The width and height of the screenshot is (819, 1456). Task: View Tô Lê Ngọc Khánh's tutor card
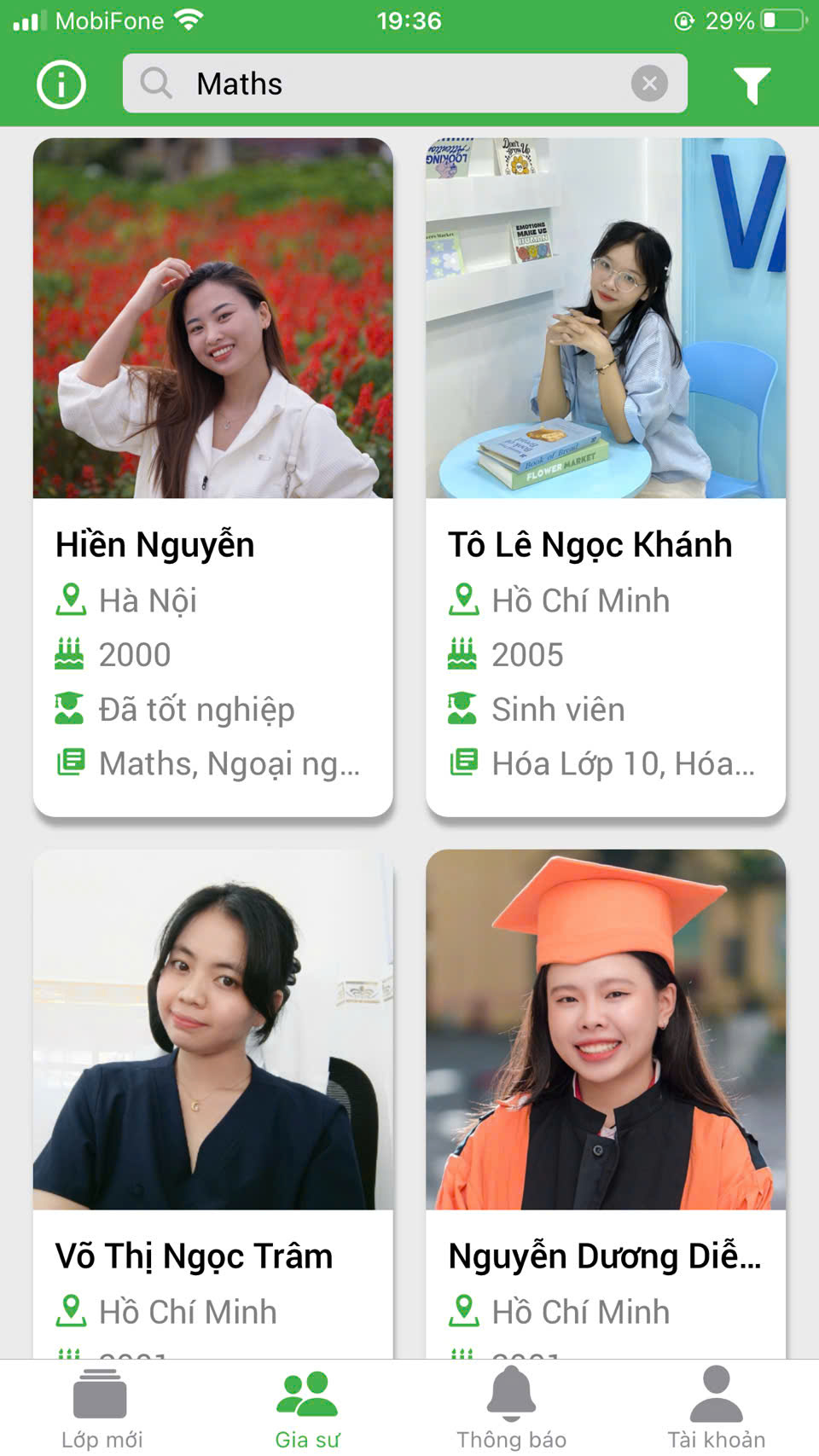(605, 476)
